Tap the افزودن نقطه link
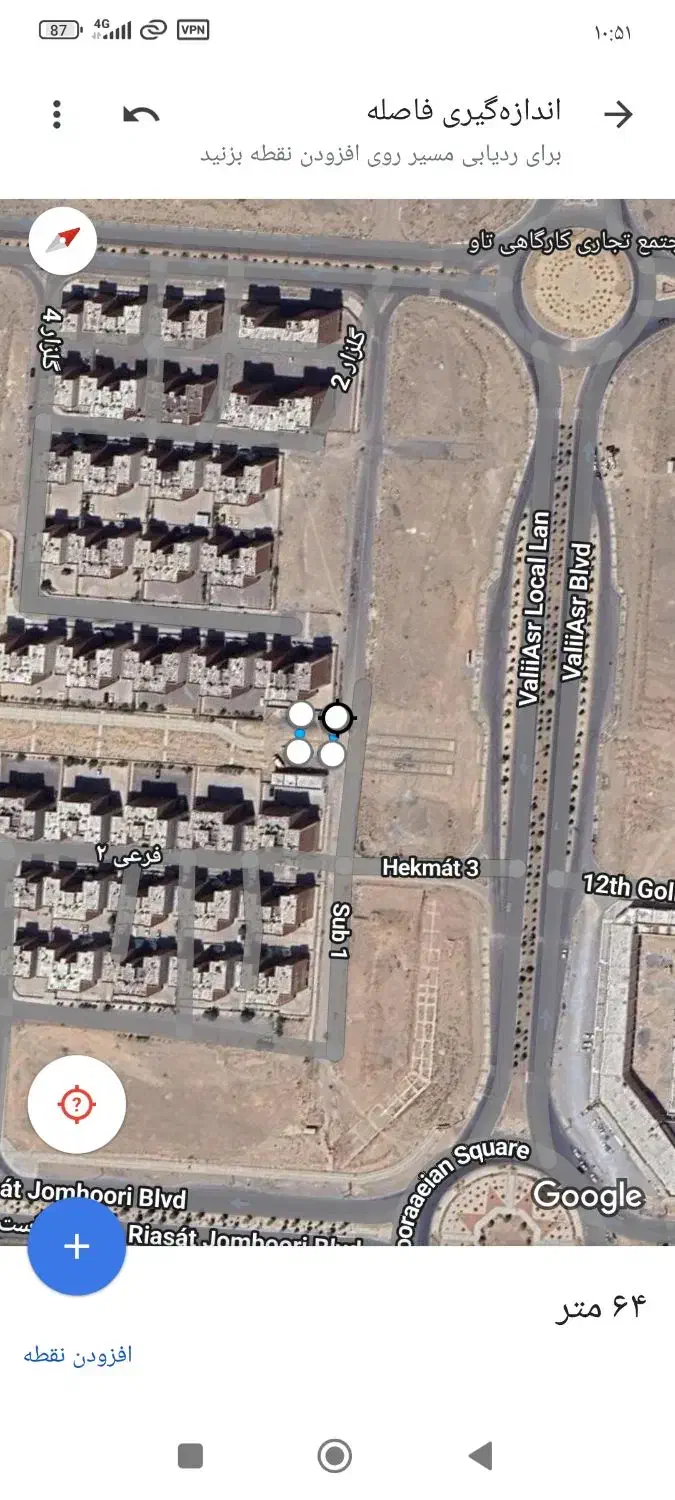The image size is (675, 1500). click(78, 1355)
